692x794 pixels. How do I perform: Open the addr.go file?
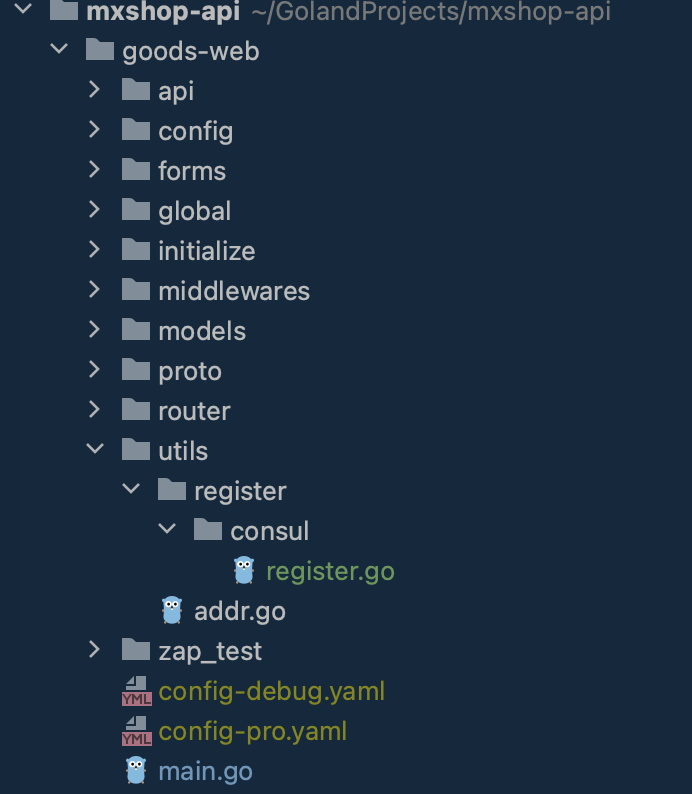pyautogui.click(x=239, y=611)
